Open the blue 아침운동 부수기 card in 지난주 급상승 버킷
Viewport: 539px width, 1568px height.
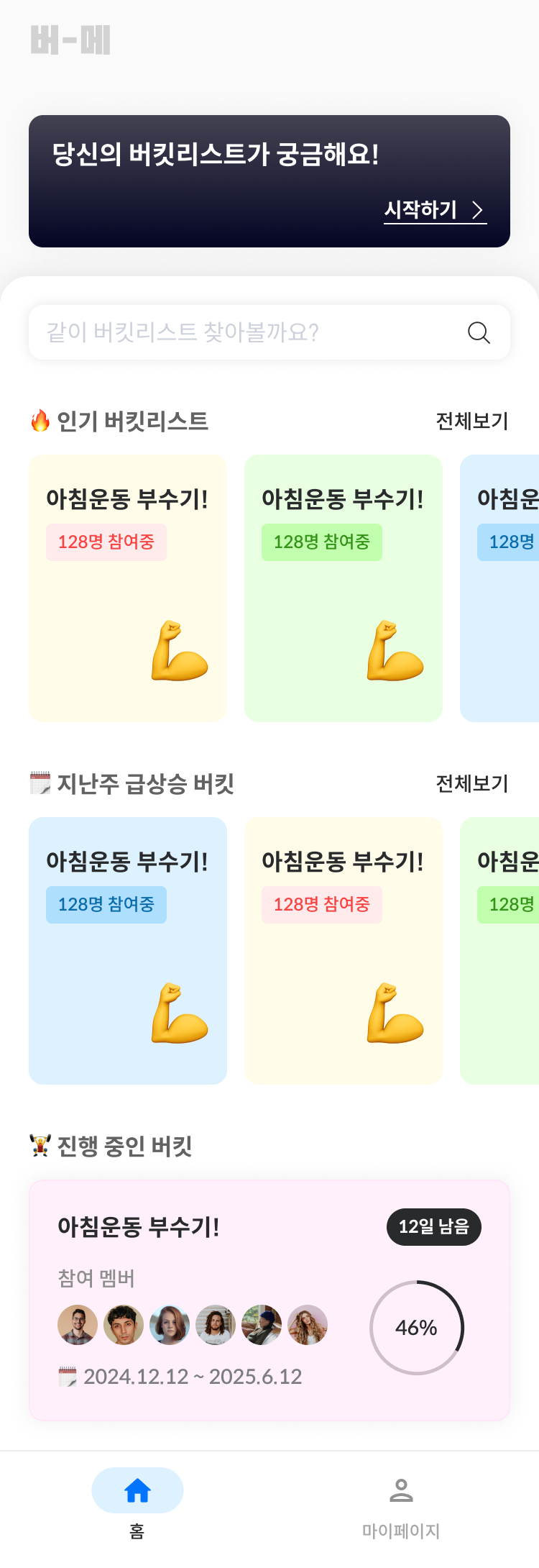[x=128, y=950]
